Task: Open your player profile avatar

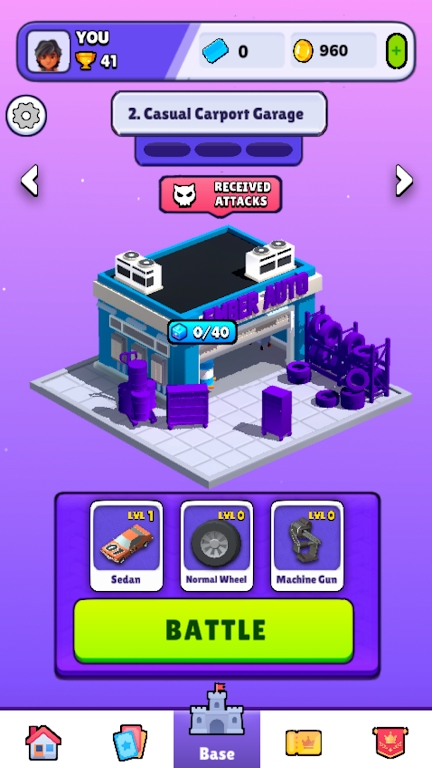Action: tap(48, 51)
